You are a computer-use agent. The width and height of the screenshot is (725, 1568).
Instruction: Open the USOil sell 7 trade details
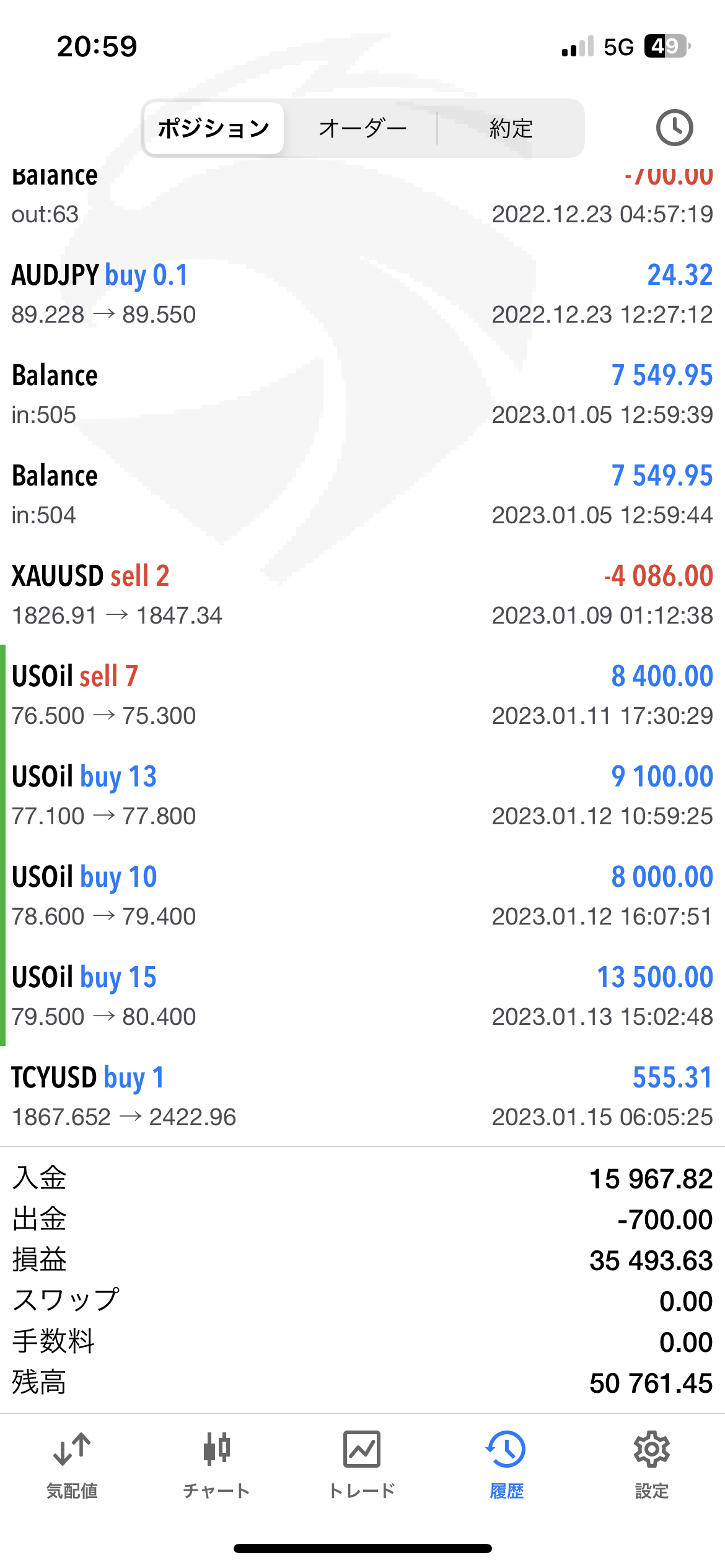pyautogui.click(x=362, y=695)
